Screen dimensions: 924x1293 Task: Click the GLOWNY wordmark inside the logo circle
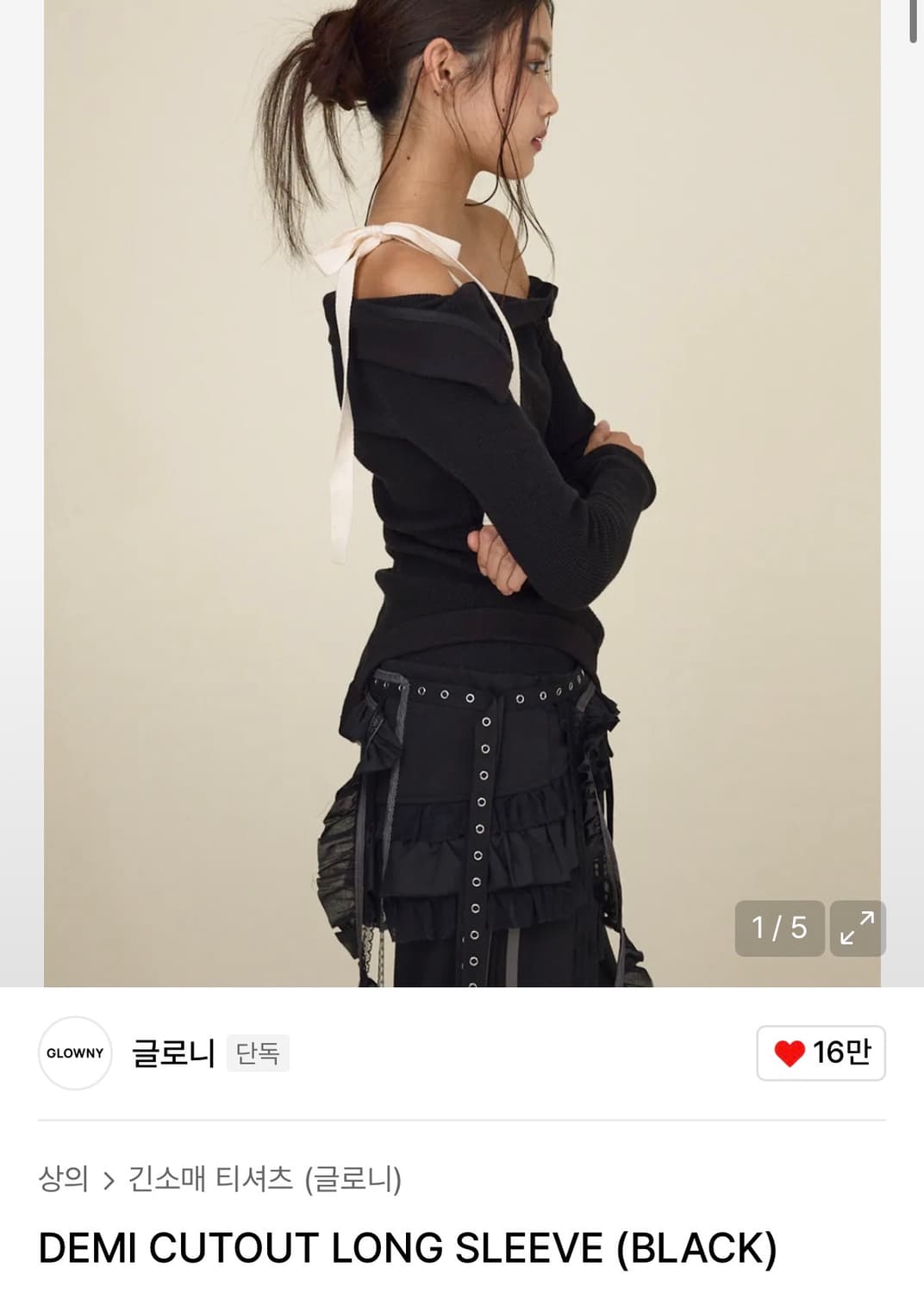(76, 1052)
